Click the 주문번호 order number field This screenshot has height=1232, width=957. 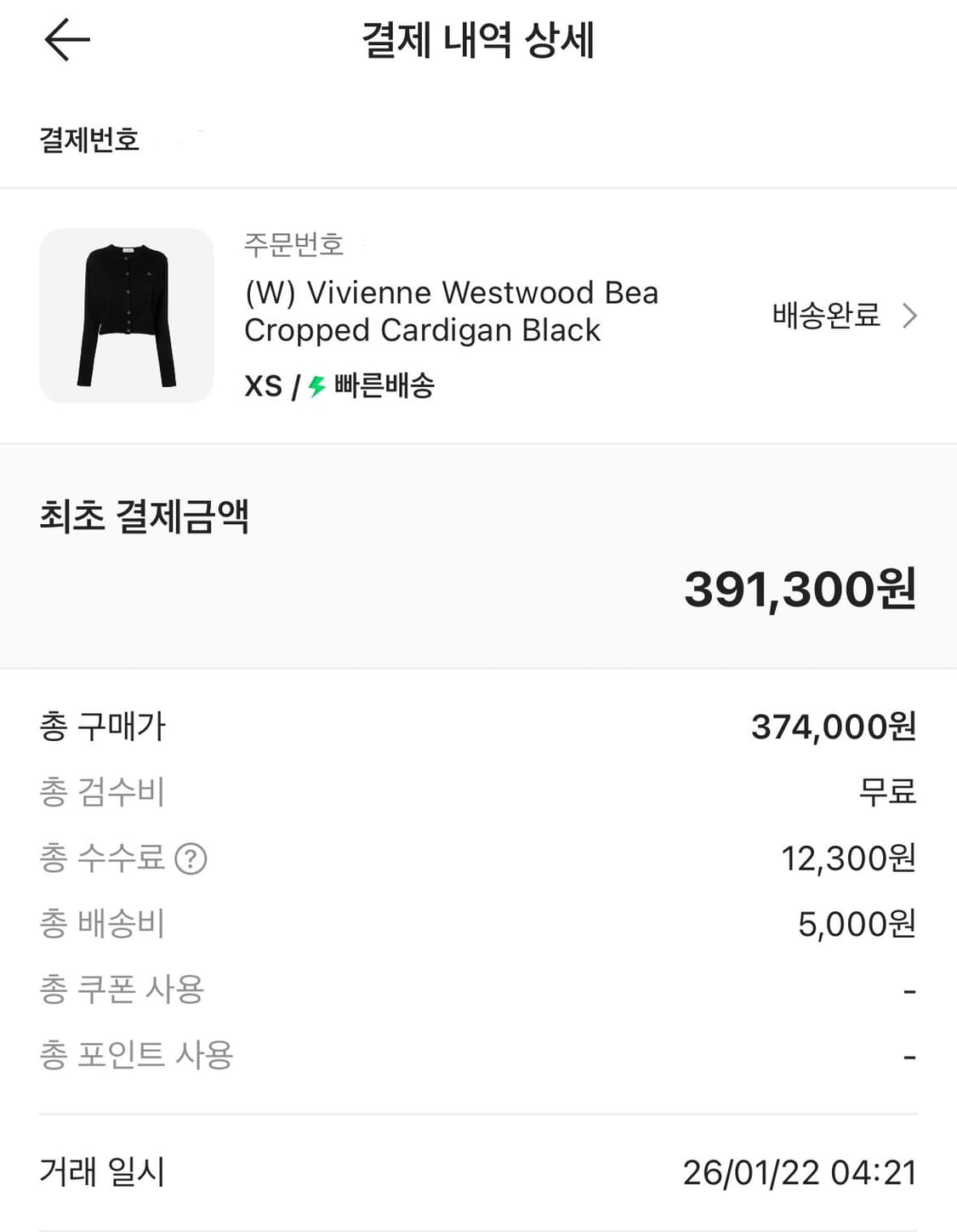[x=292, y=246]
